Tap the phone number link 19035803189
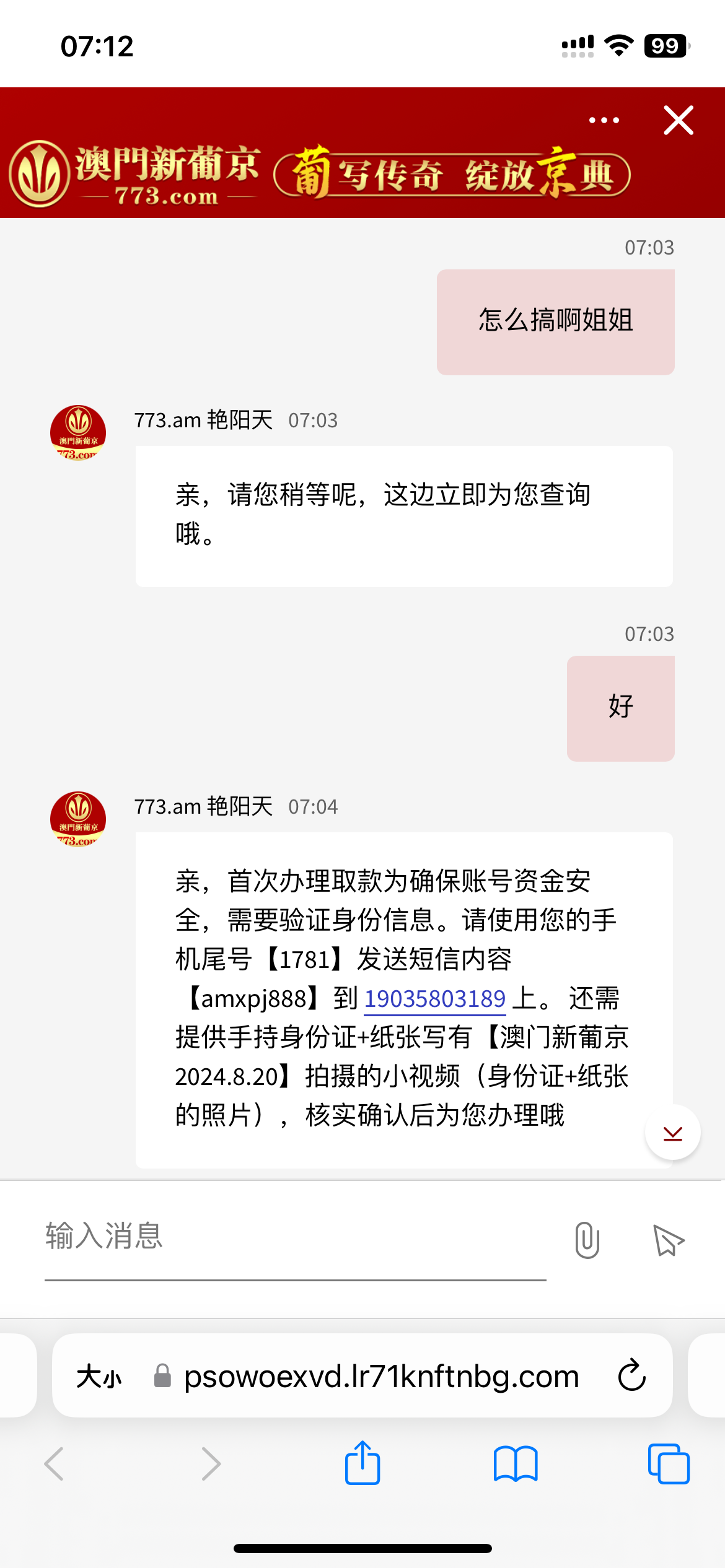The height and width of the screenshot is (1568, 725). [434, 998]
